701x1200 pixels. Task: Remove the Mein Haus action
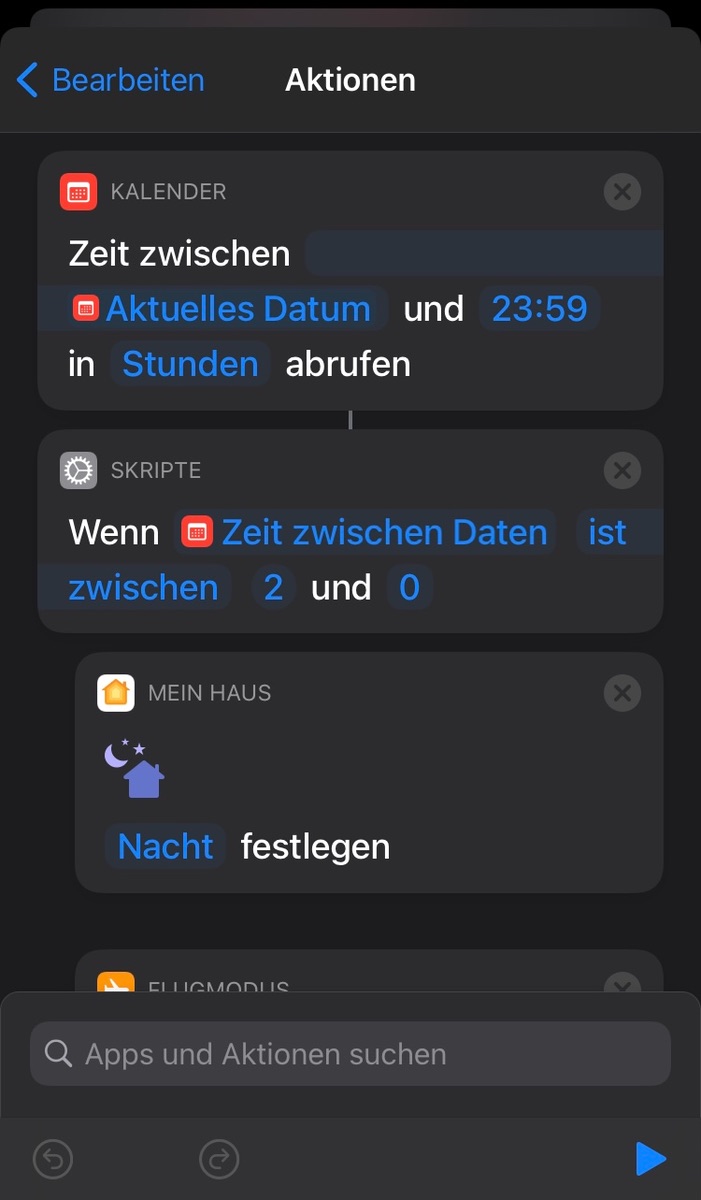click(x=622, y=692)
